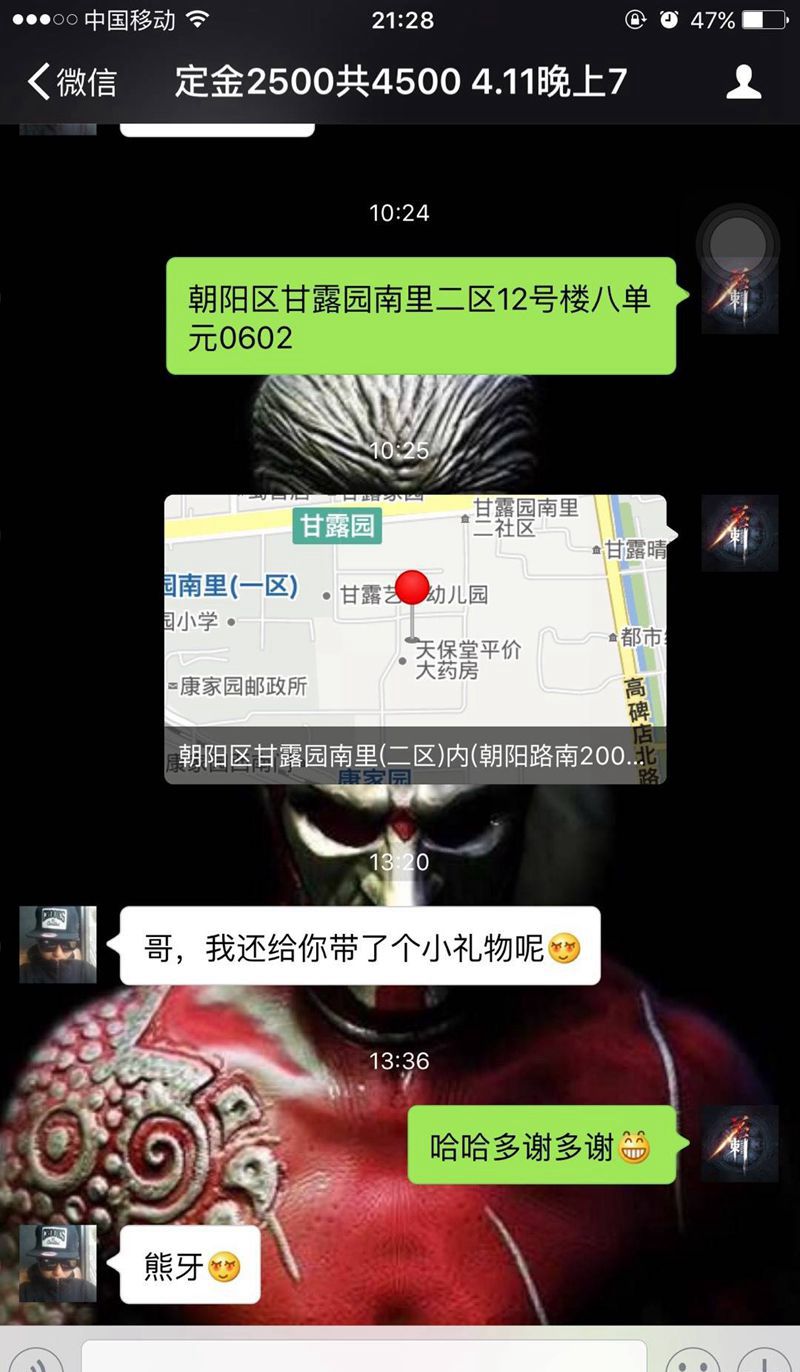Screen dimensions: 800x1372
Task: Open chat details via the person icon
Action: [743, 82]
